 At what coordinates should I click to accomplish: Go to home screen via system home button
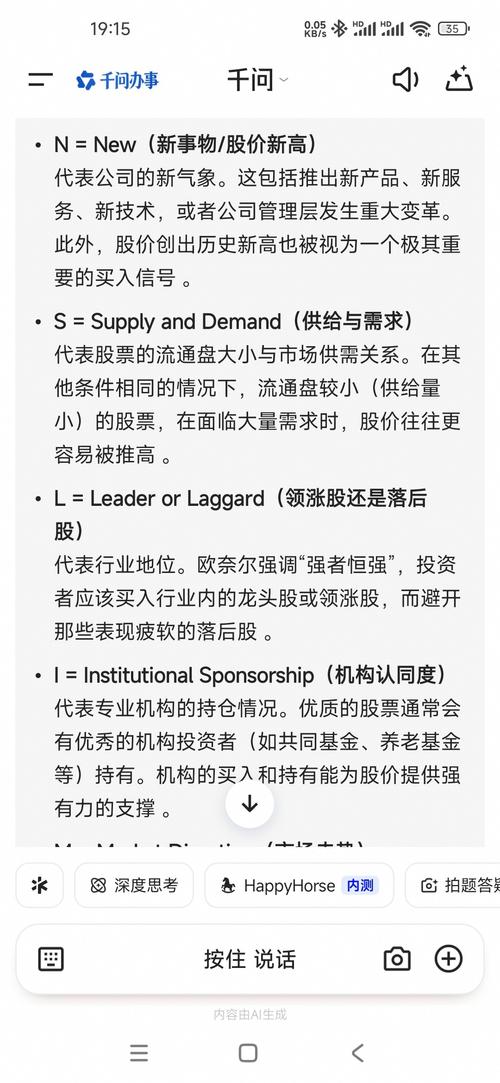[248, 1053]
